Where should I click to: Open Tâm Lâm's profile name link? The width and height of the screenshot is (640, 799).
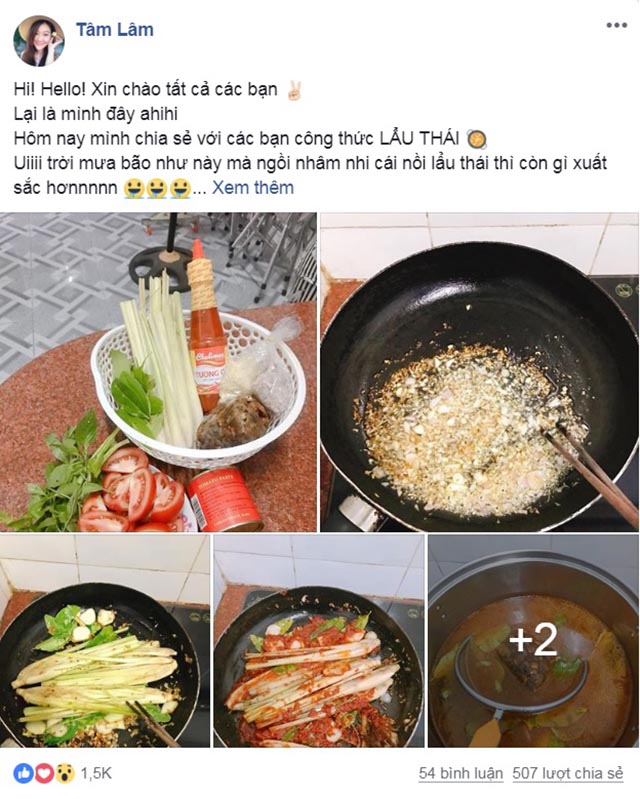pos(115,29)
